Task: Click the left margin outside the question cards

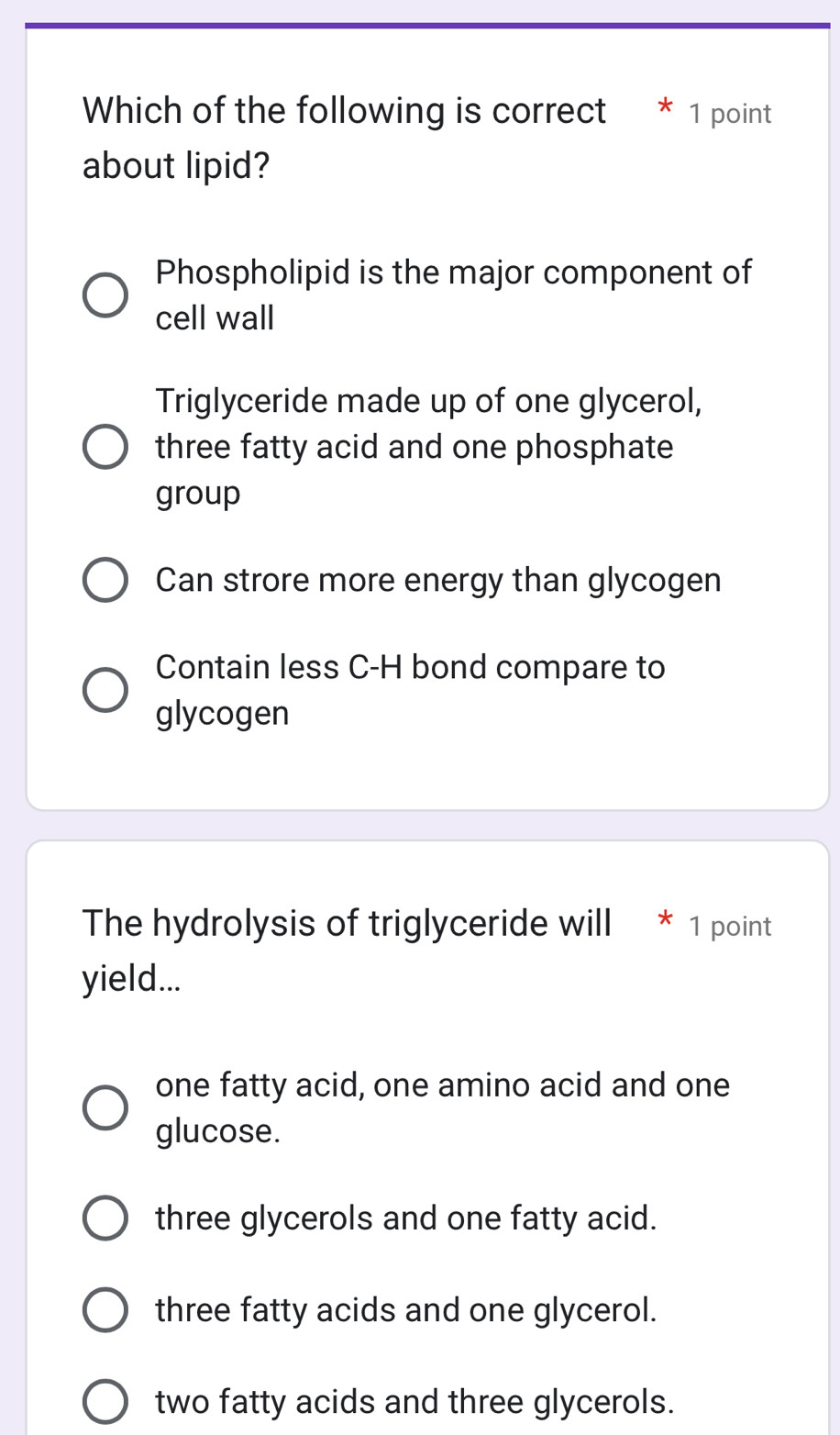Action: [11, 642]
